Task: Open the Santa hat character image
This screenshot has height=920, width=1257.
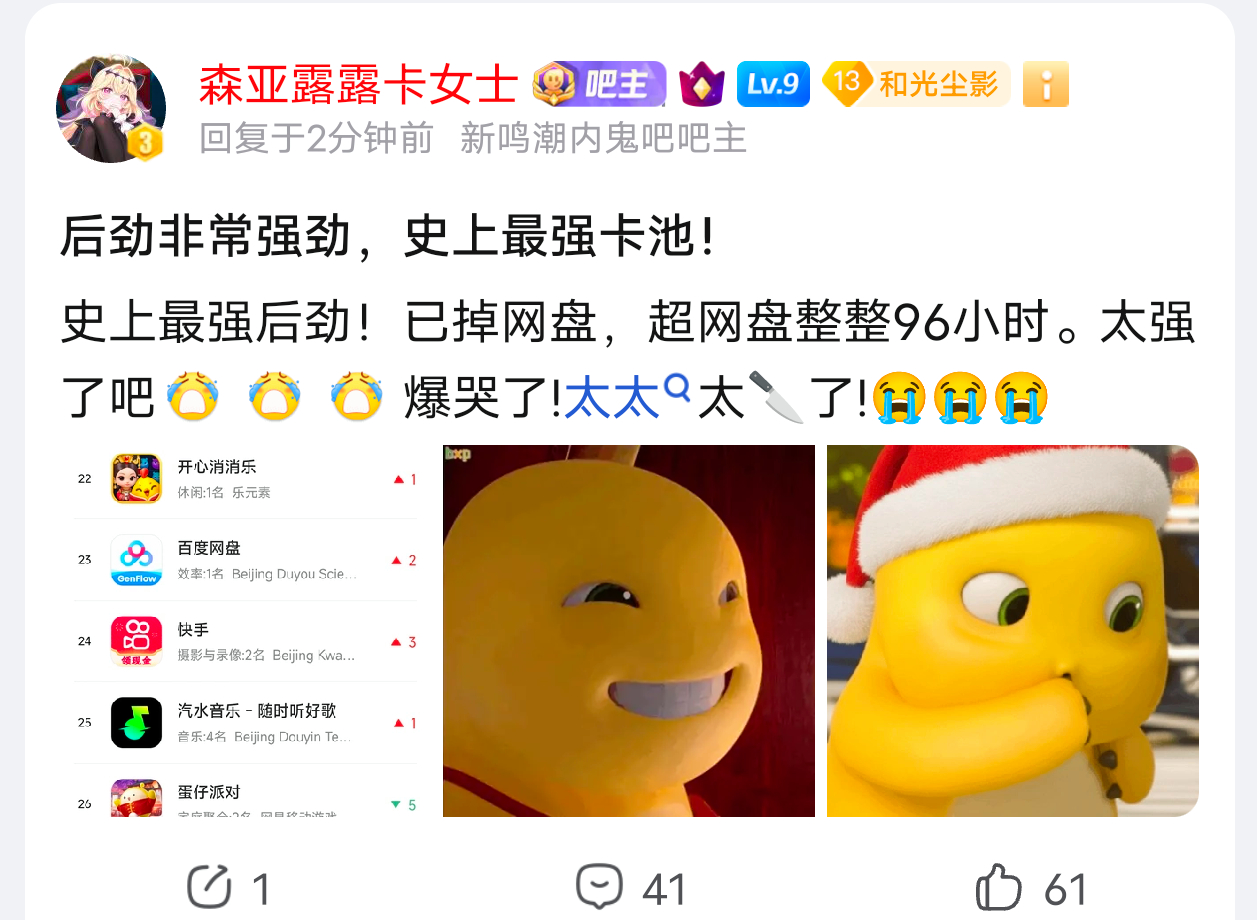Action: 1013,631
